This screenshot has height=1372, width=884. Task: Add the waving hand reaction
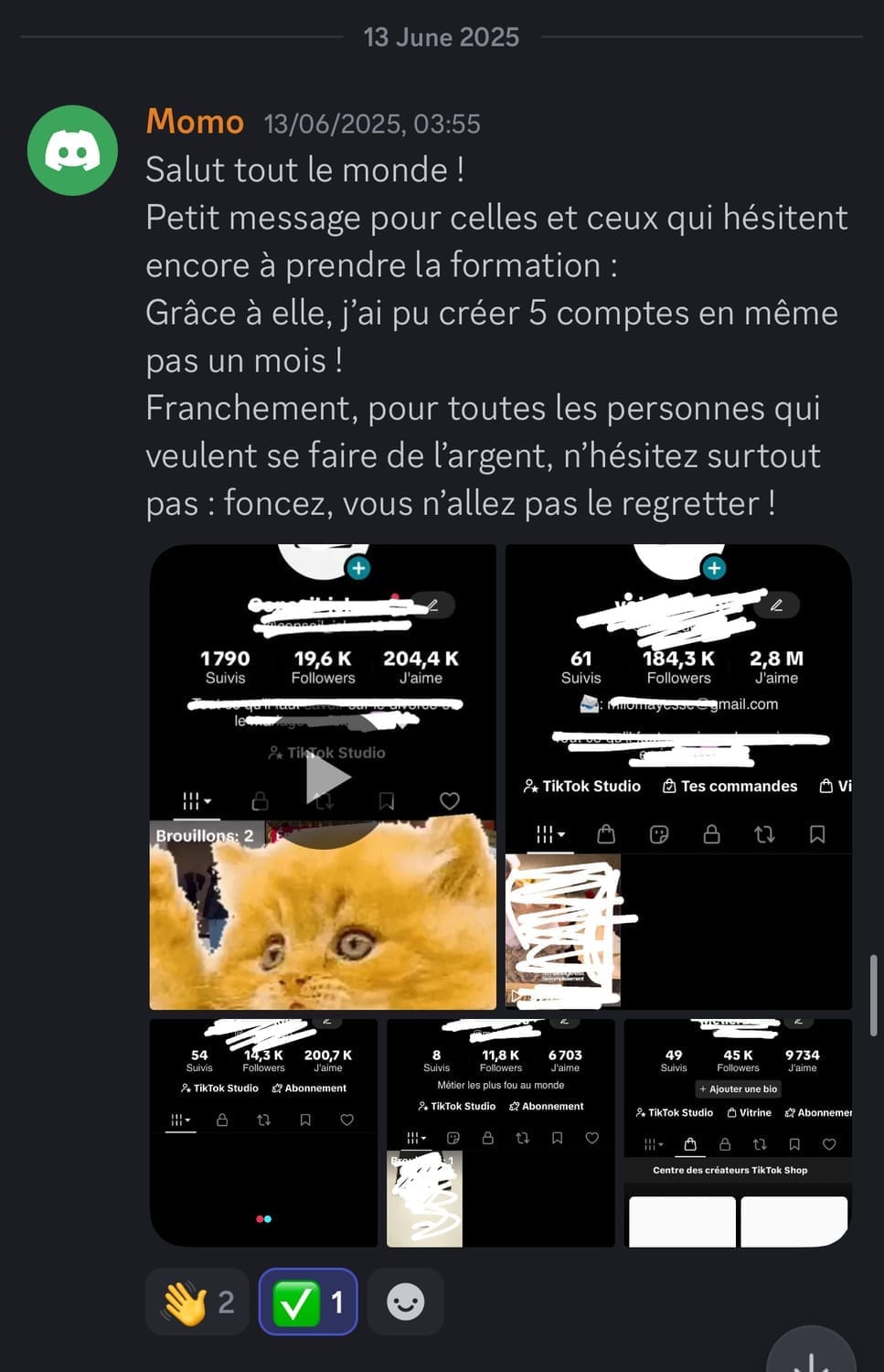pos(197,1302)
